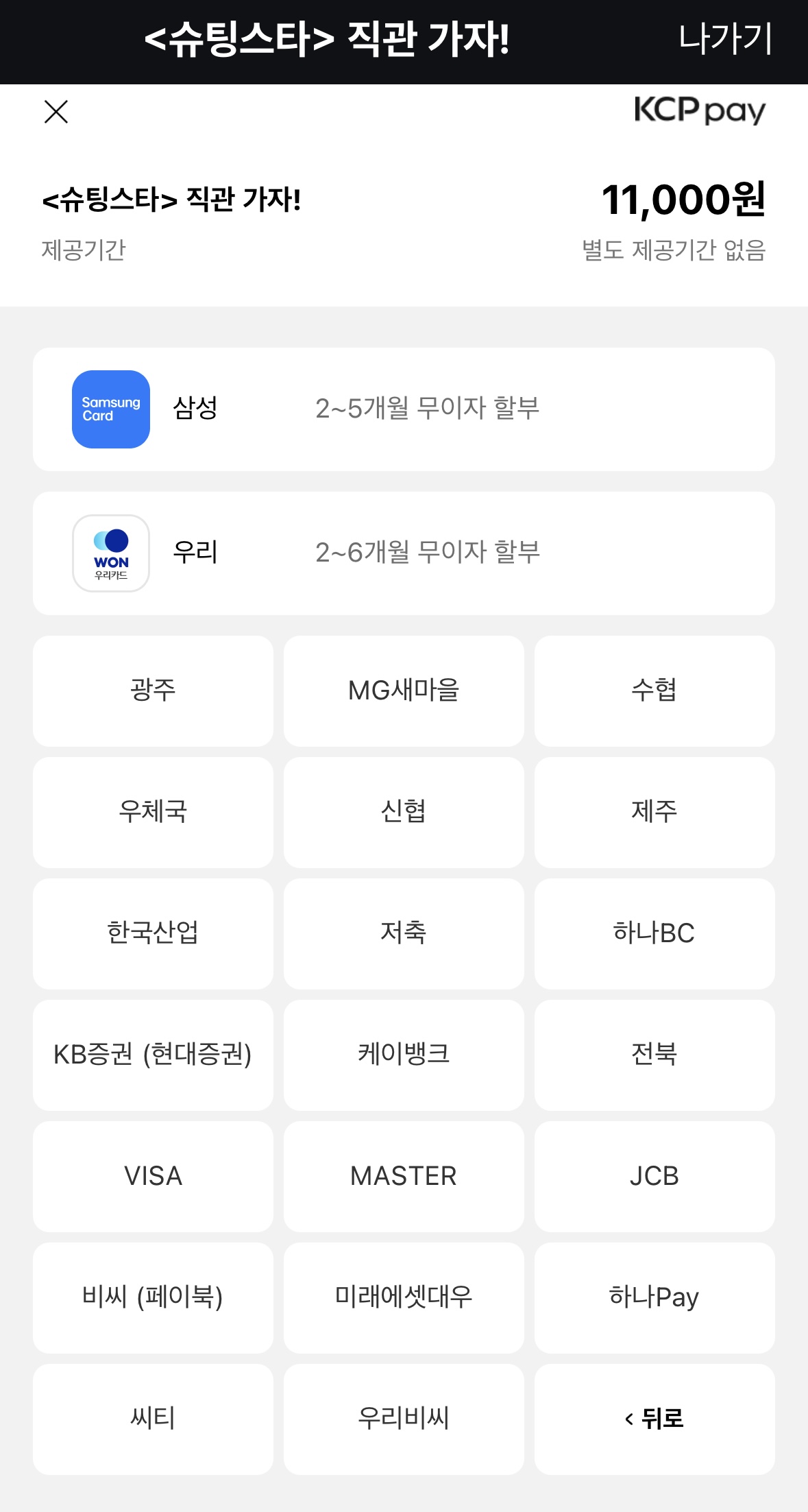The image size is (808, 1512).
Task: Pay with VISA
Action: click(x=153, y=1177)
